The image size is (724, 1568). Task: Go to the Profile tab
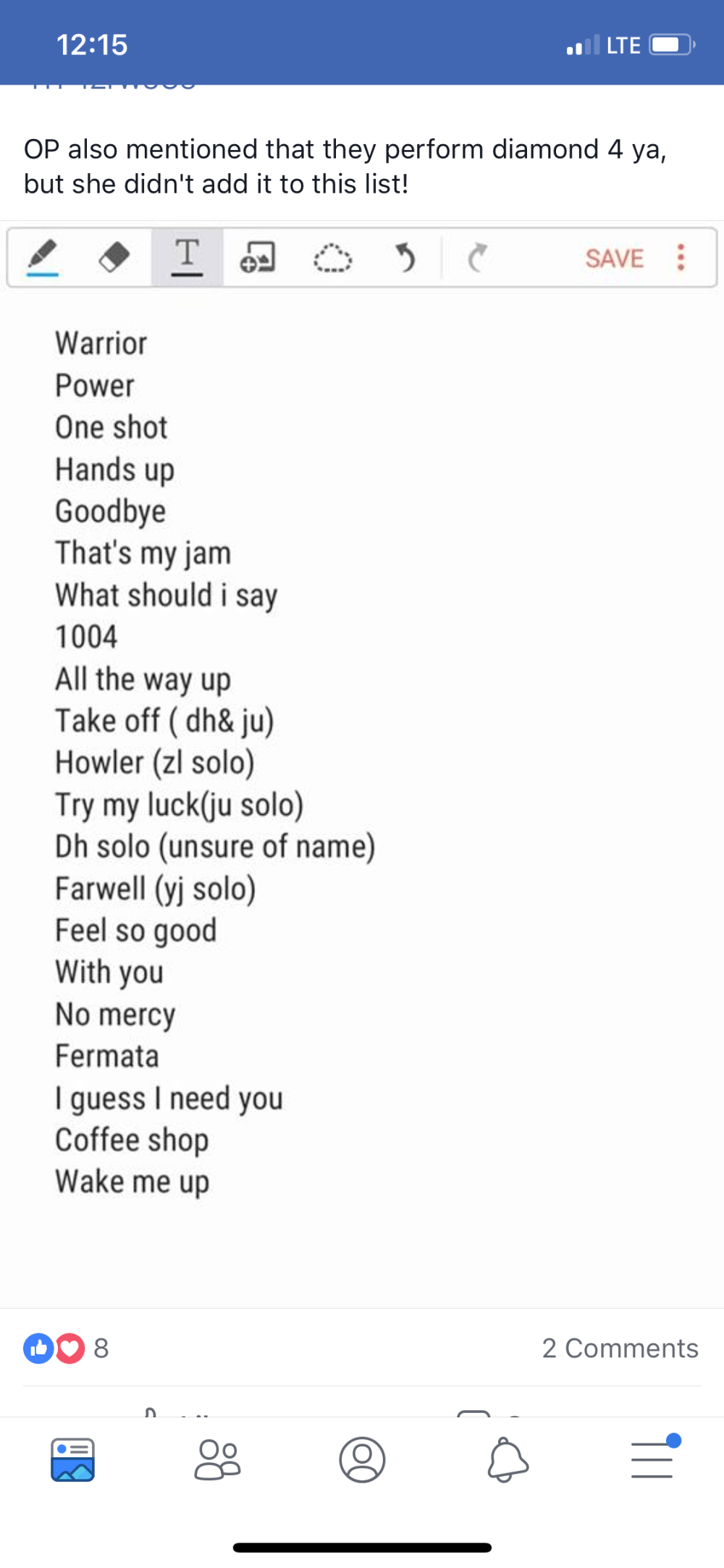[x=362, y=1459]
